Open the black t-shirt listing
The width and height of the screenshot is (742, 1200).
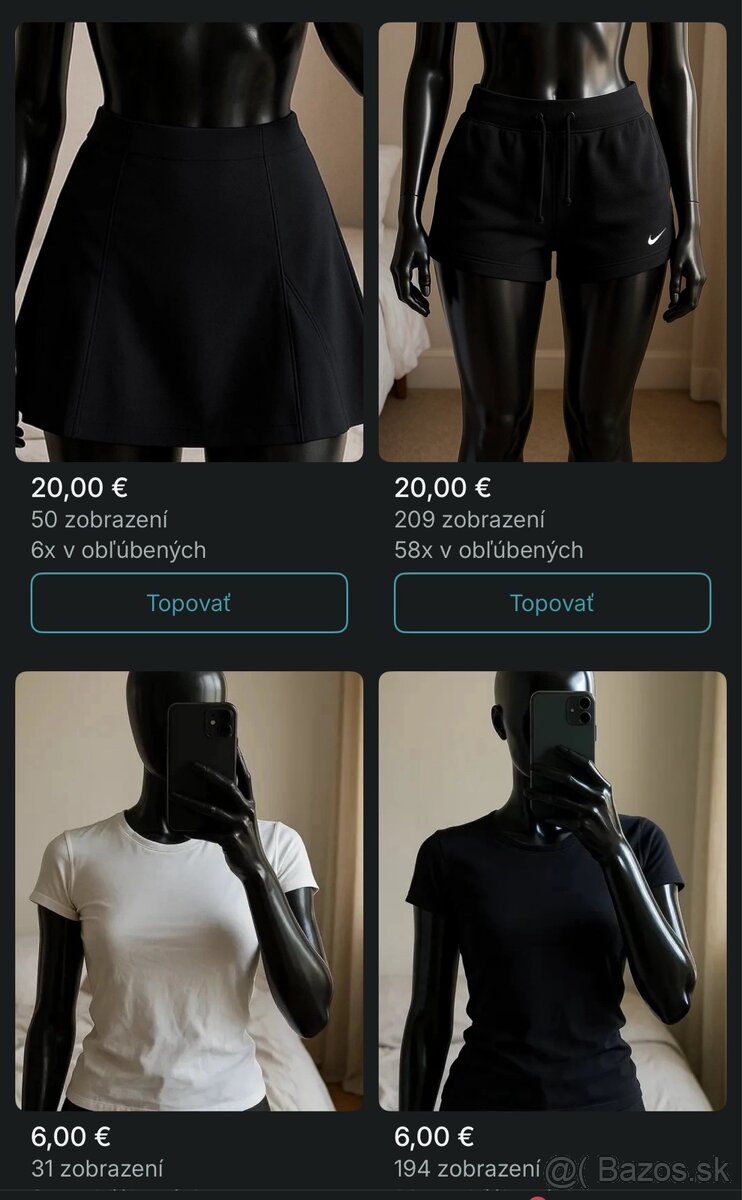(552, 890)
